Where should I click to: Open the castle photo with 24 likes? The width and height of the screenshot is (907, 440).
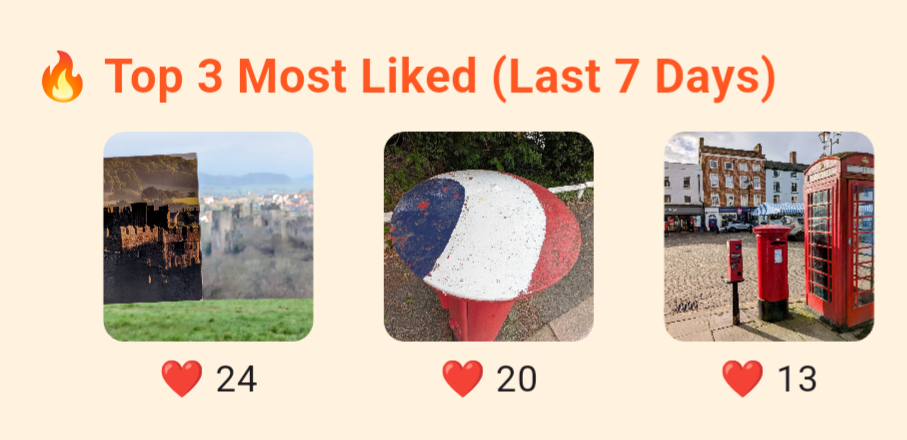(x=208, y=237)
